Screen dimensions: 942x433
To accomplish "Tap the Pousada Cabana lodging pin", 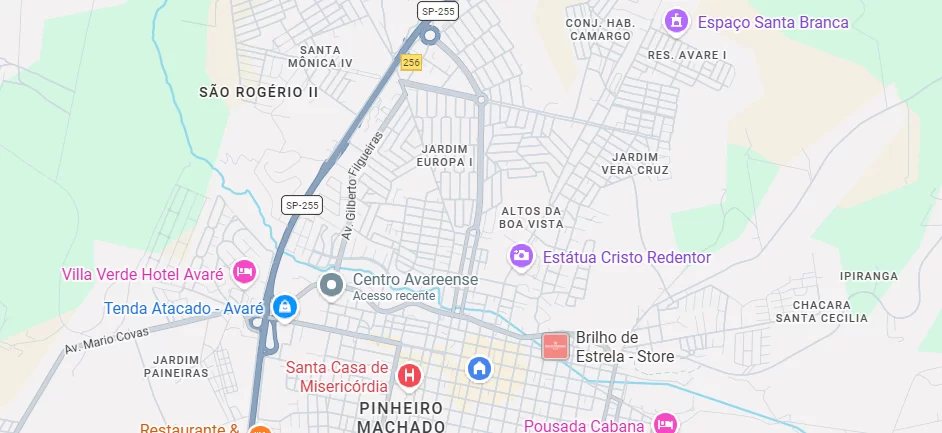I will pyautogui.click(x=665, y=424).
